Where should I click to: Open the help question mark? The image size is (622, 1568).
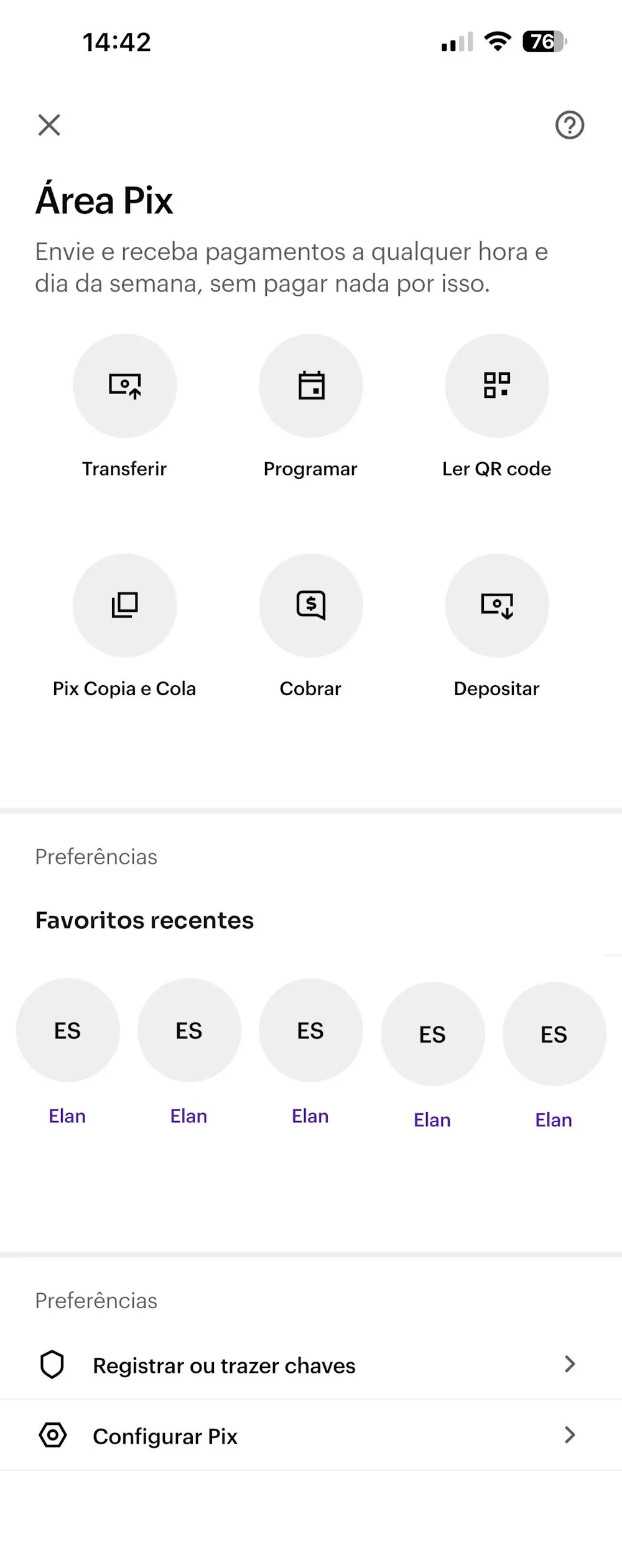pos(569,125)
